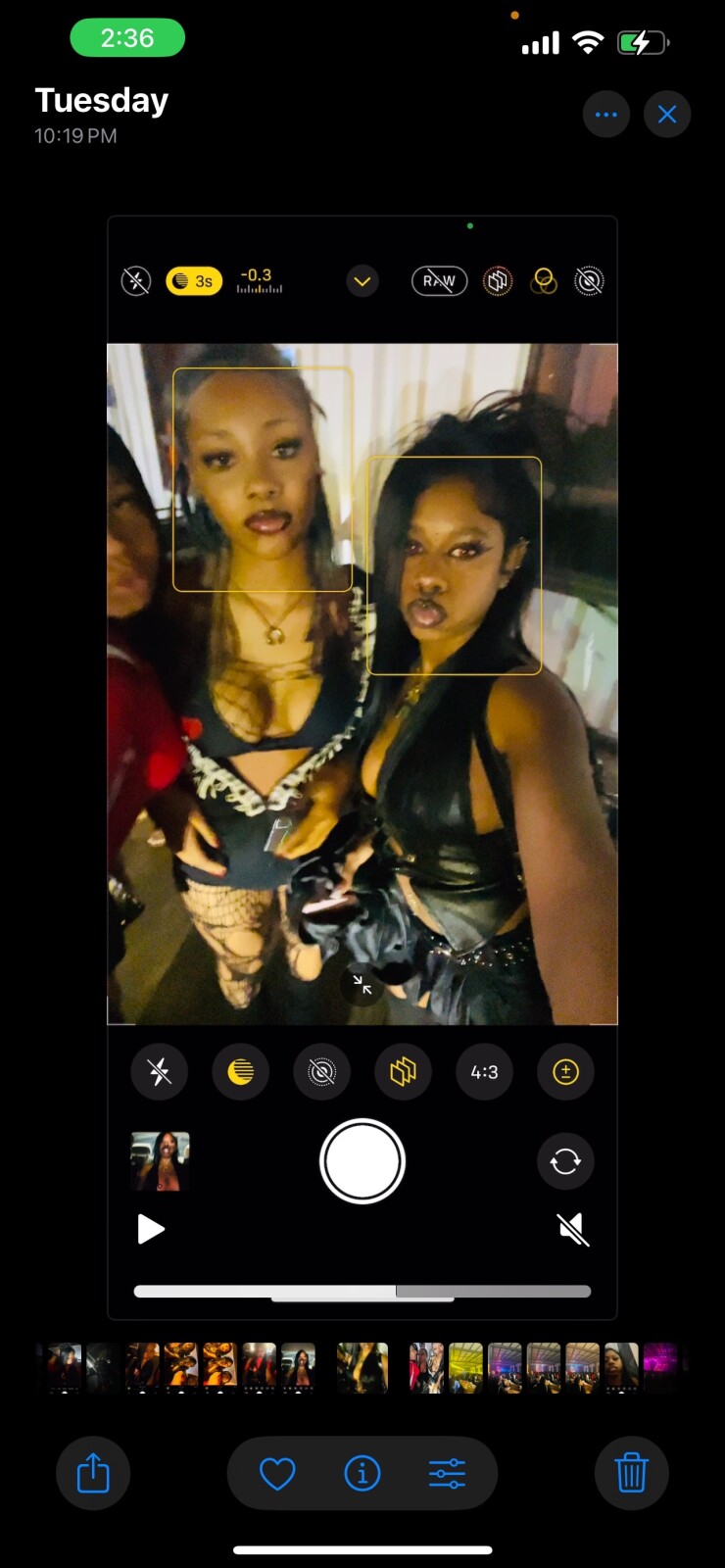Share this video
The width and height of the screenshot is (725, 1568).
93,1472
